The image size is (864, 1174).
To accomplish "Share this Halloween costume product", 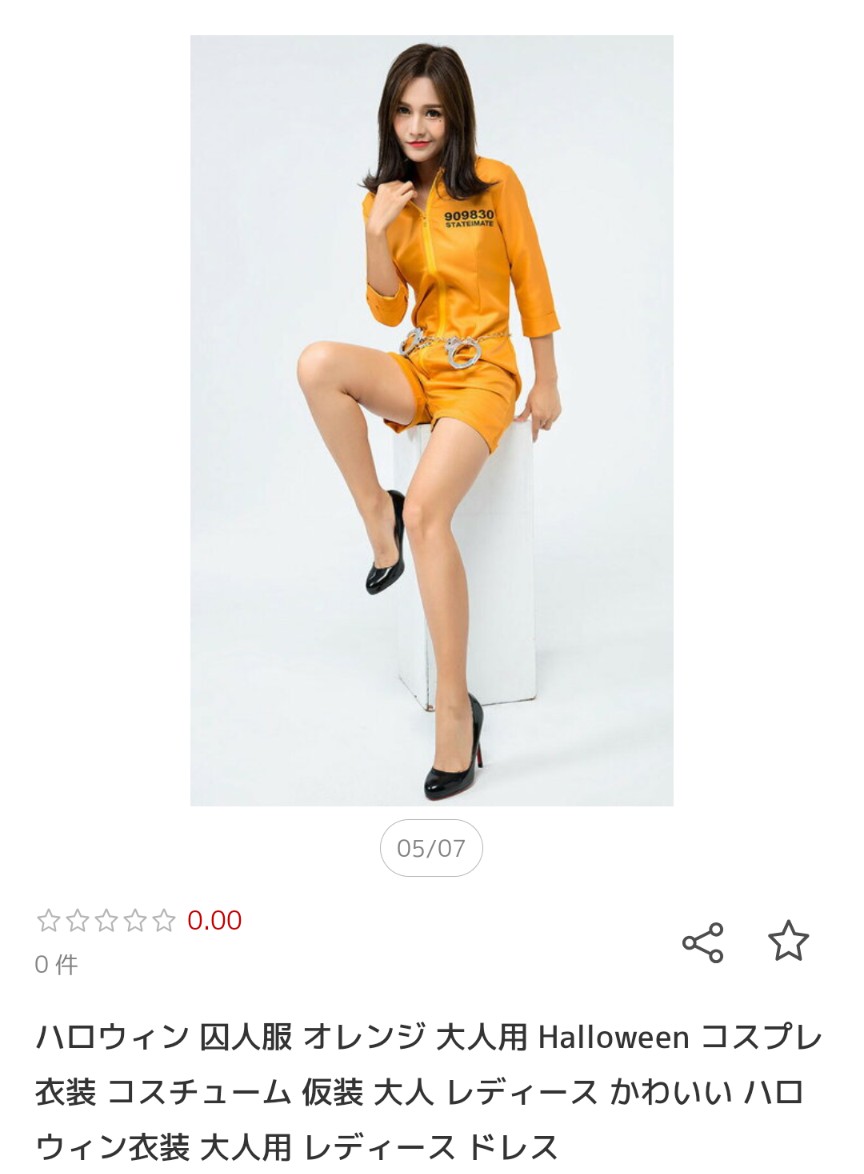I will point(702,942).
